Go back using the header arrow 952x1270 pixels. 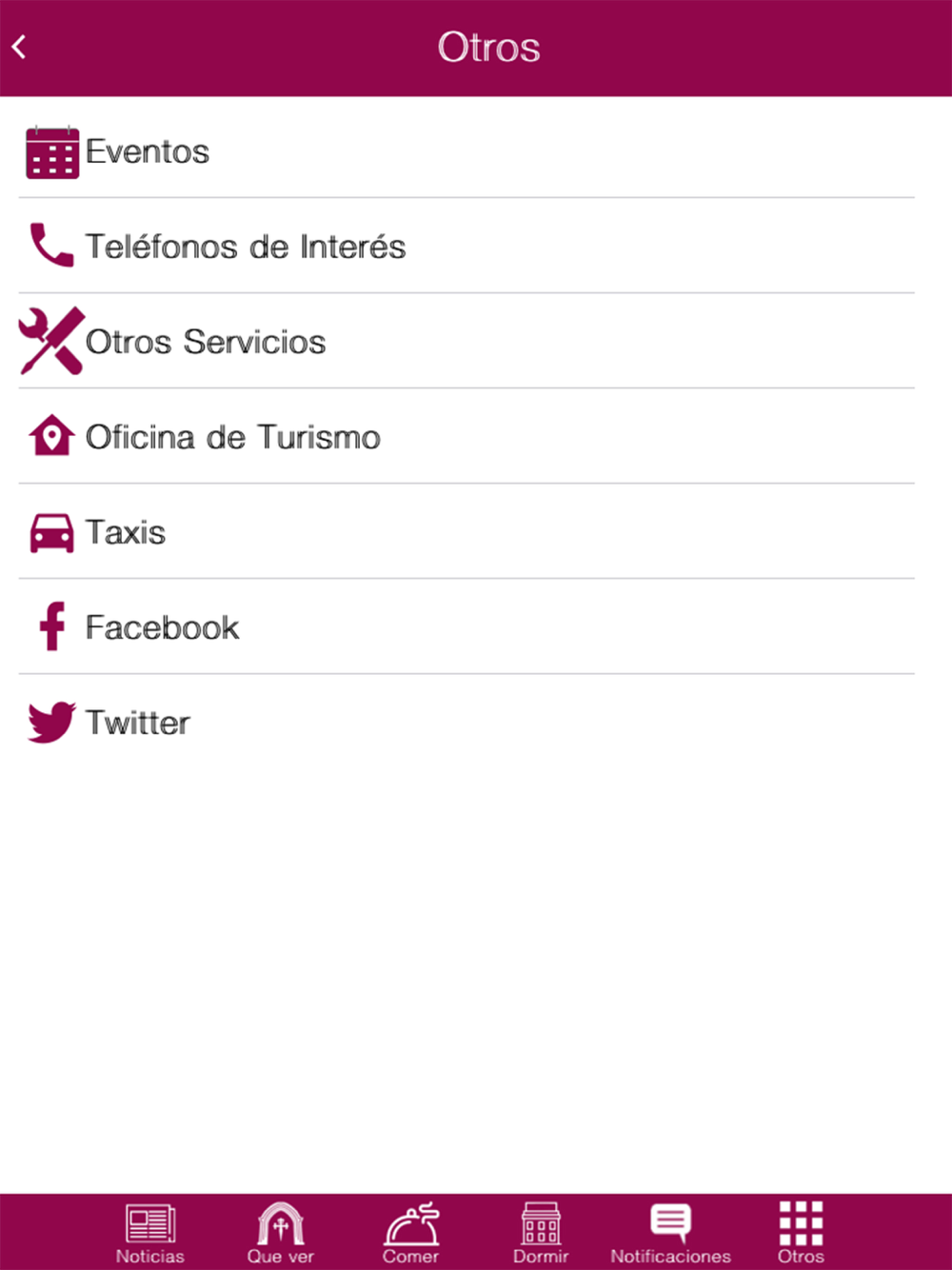pos(19,47)
